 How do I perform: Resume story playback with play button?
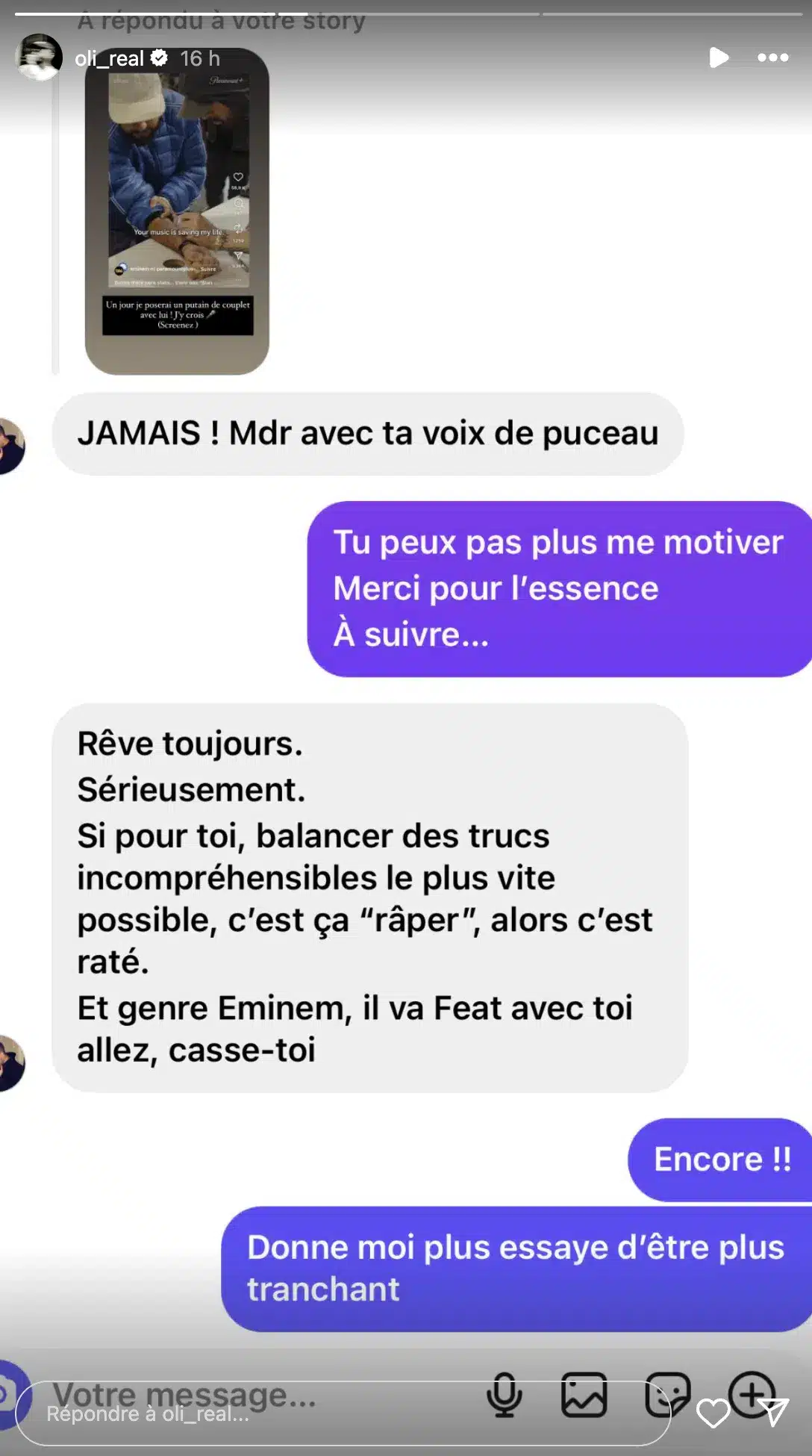tap(719, 57)
